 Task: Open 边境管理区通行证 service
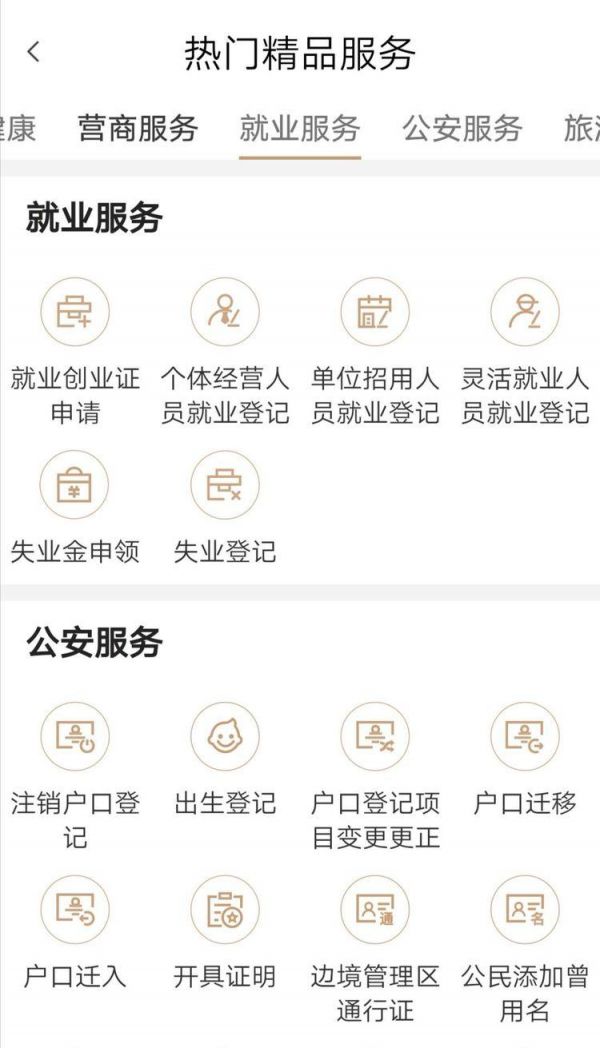[x=375, y=950]
